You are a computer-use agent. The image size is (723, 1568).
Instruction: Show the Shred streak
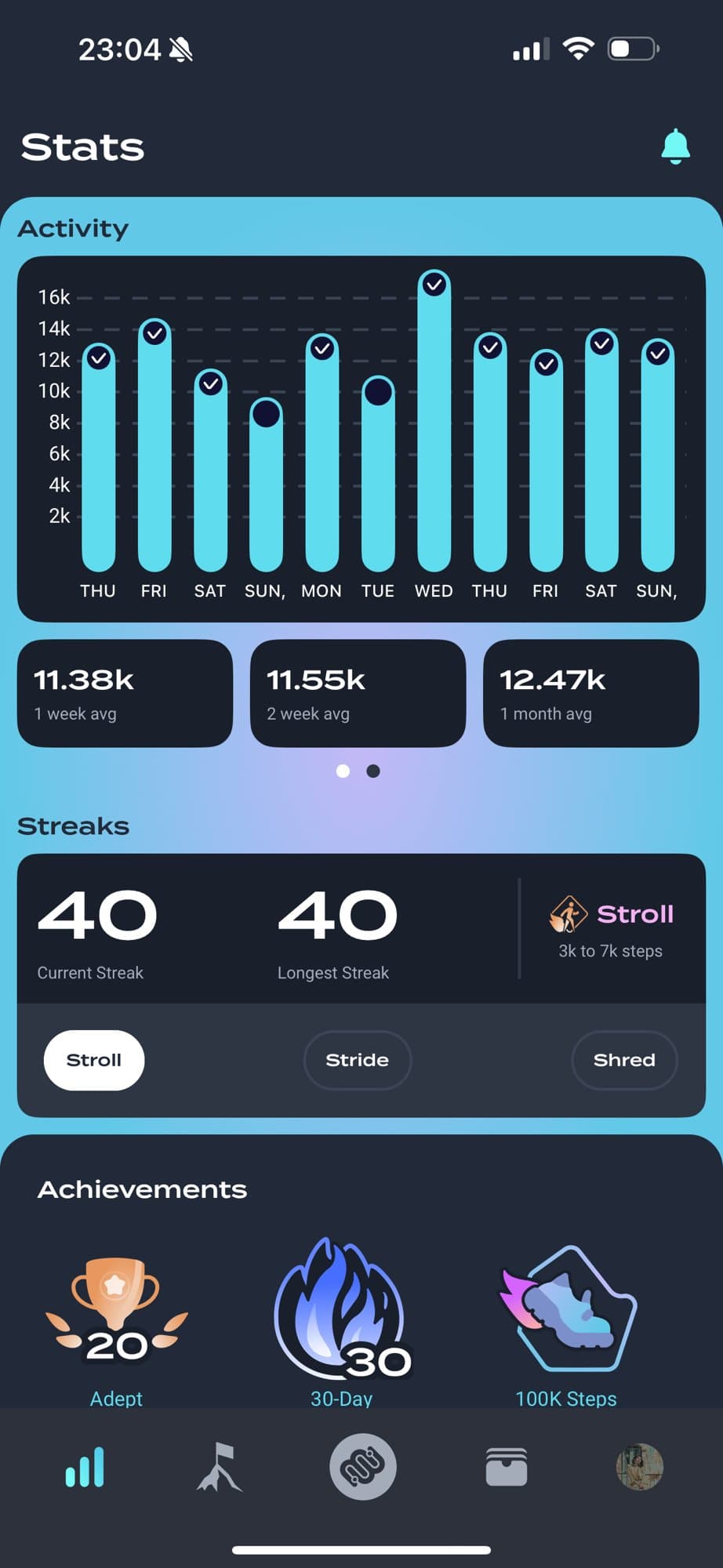point(624,1060)
